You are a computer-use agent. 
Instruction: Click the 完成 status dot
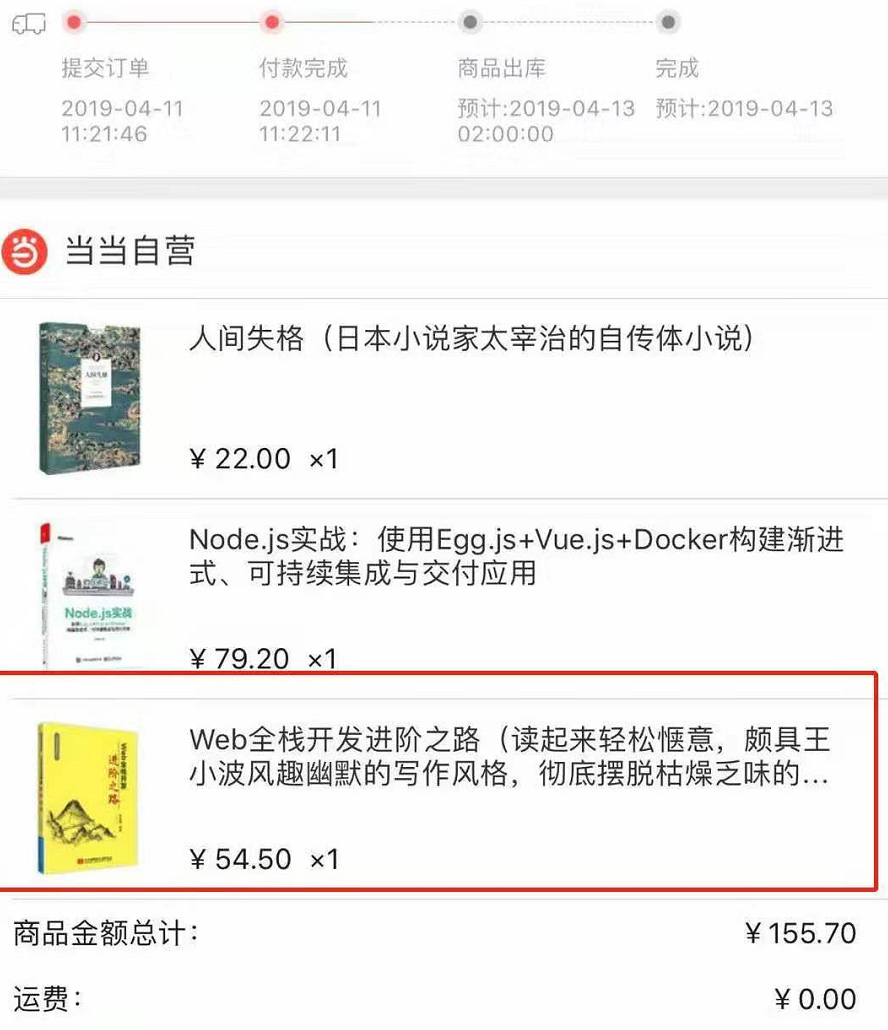pos(667,21)
